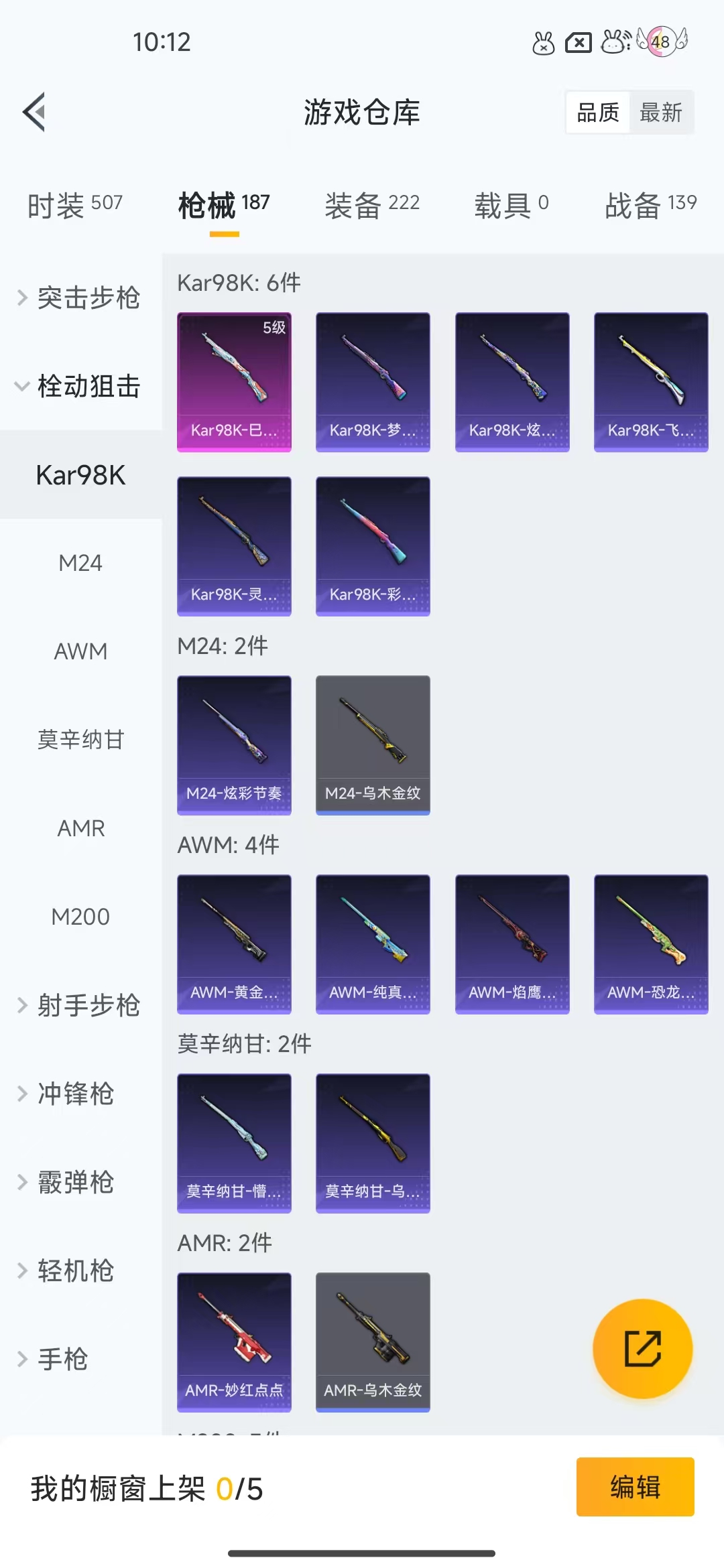Image resolution: width=724 pixels, height=1568 pixels.
Task: Expand the 突击步枪 category
Action: click(80, 298)
